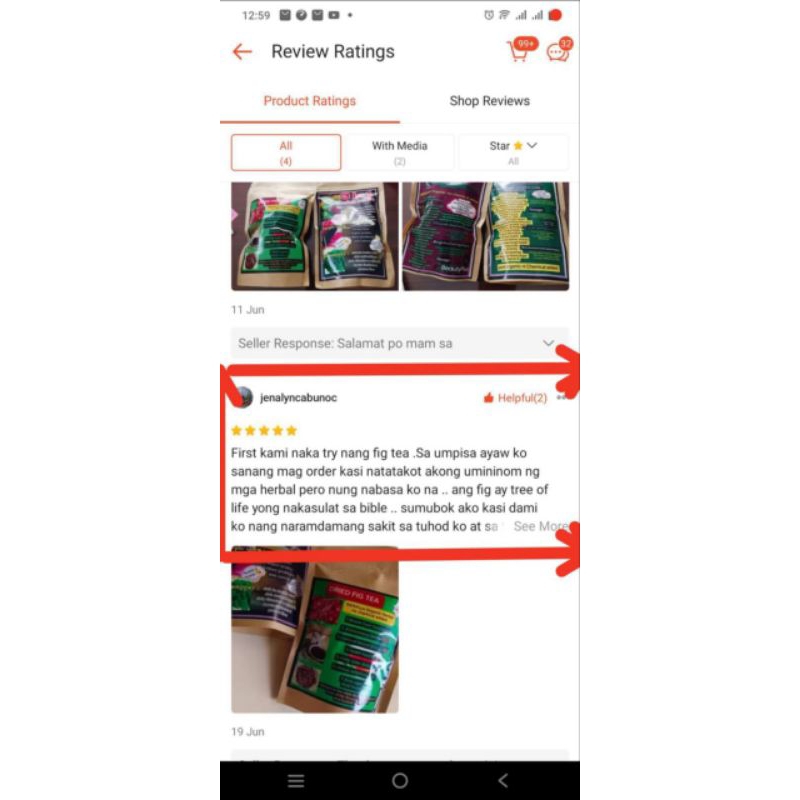This screenshot has width=800, height=800.
Task: Mark jenalyncabunoc's review as Helpful
Action: coord(515,398)
